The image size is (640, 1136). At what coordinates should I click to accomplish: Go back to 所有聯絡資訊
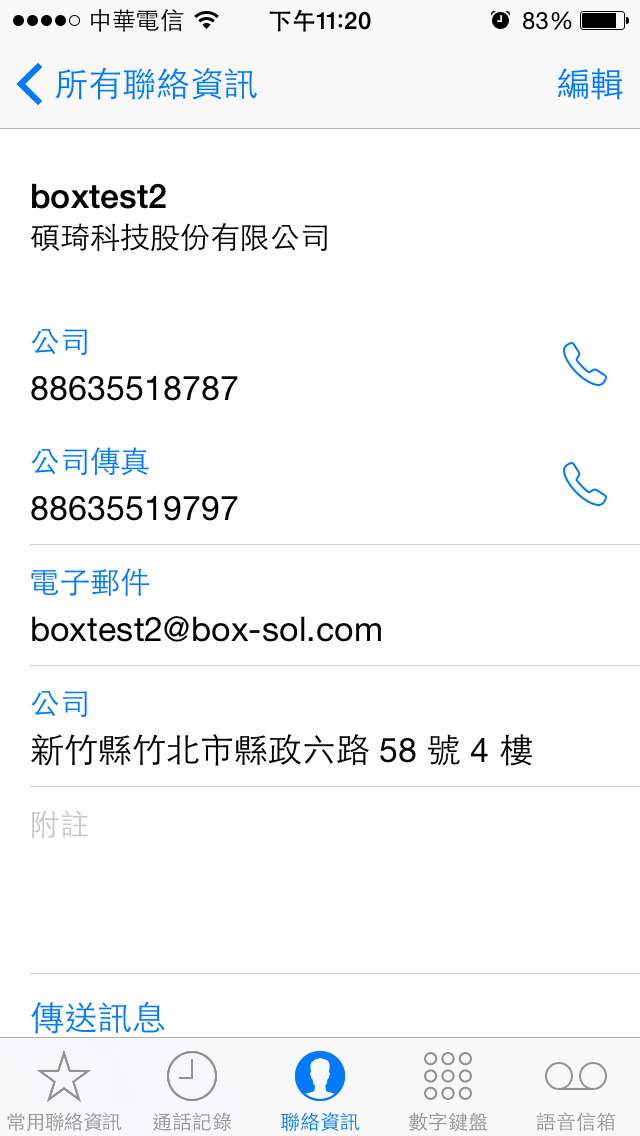136,85
